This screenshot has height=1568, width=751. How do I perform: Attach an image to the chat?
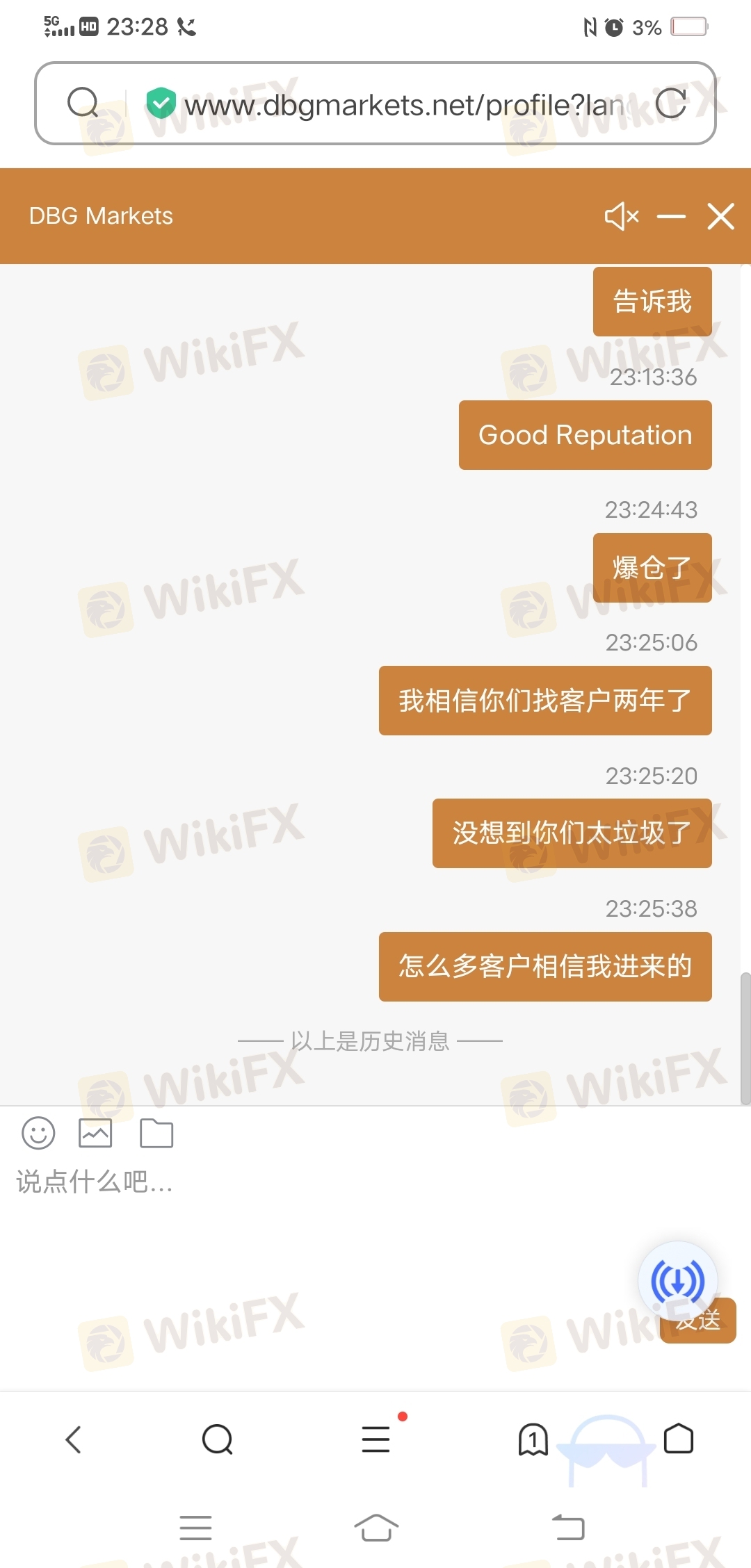[95, 1134]
